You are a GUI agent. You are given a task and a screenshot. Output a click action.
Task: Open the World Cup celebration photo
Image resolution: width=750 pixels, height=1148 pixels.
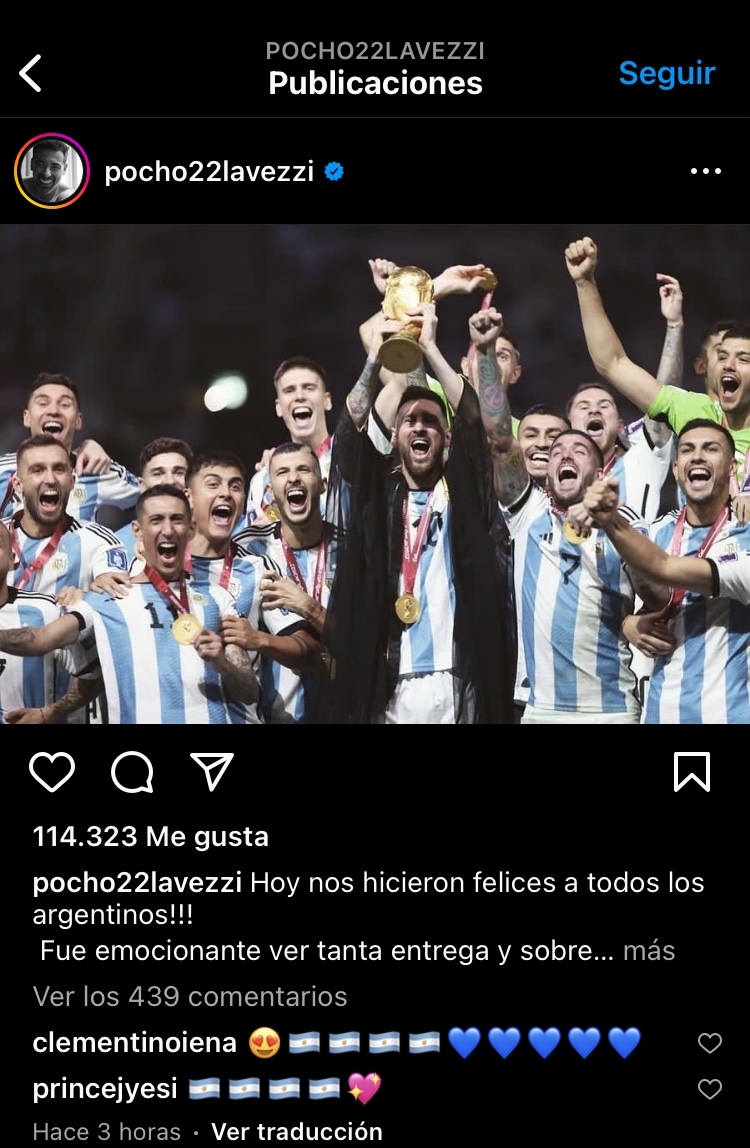point(375,473)
